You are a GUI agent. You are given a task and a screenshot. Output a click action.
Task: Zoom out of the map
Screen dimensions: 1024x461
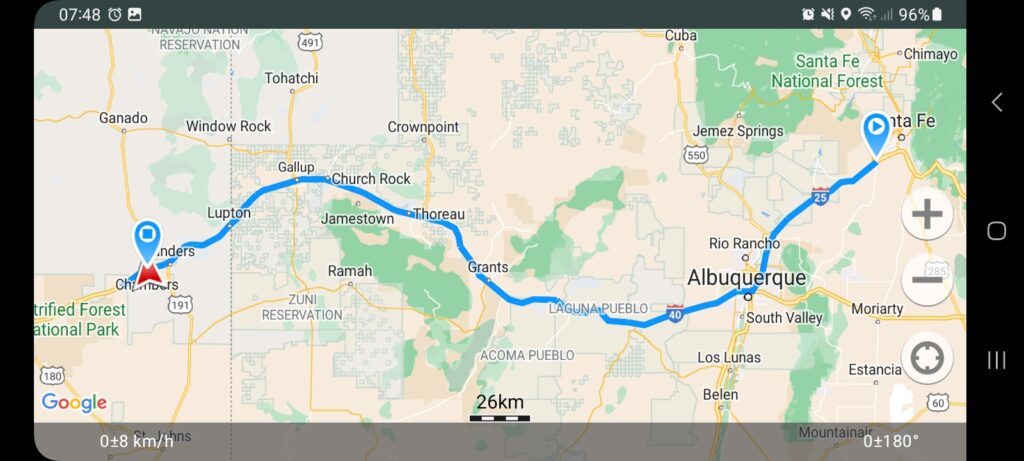pyautogui.click(x=927, y=280)
